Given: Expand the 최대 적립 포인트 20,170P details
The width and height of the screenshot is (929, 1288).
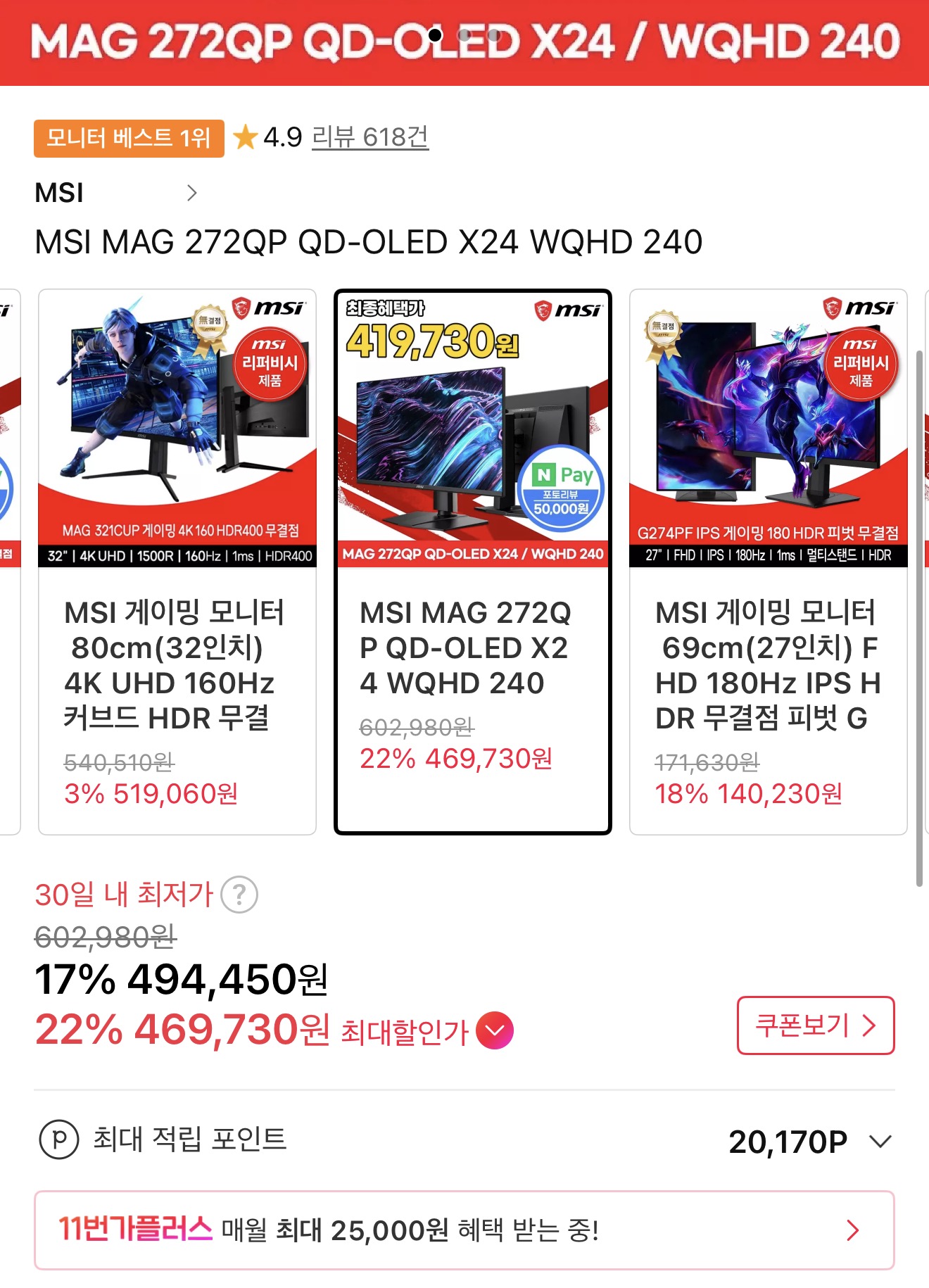Looking at the screenshot, I should click(x=880, y=1141).
